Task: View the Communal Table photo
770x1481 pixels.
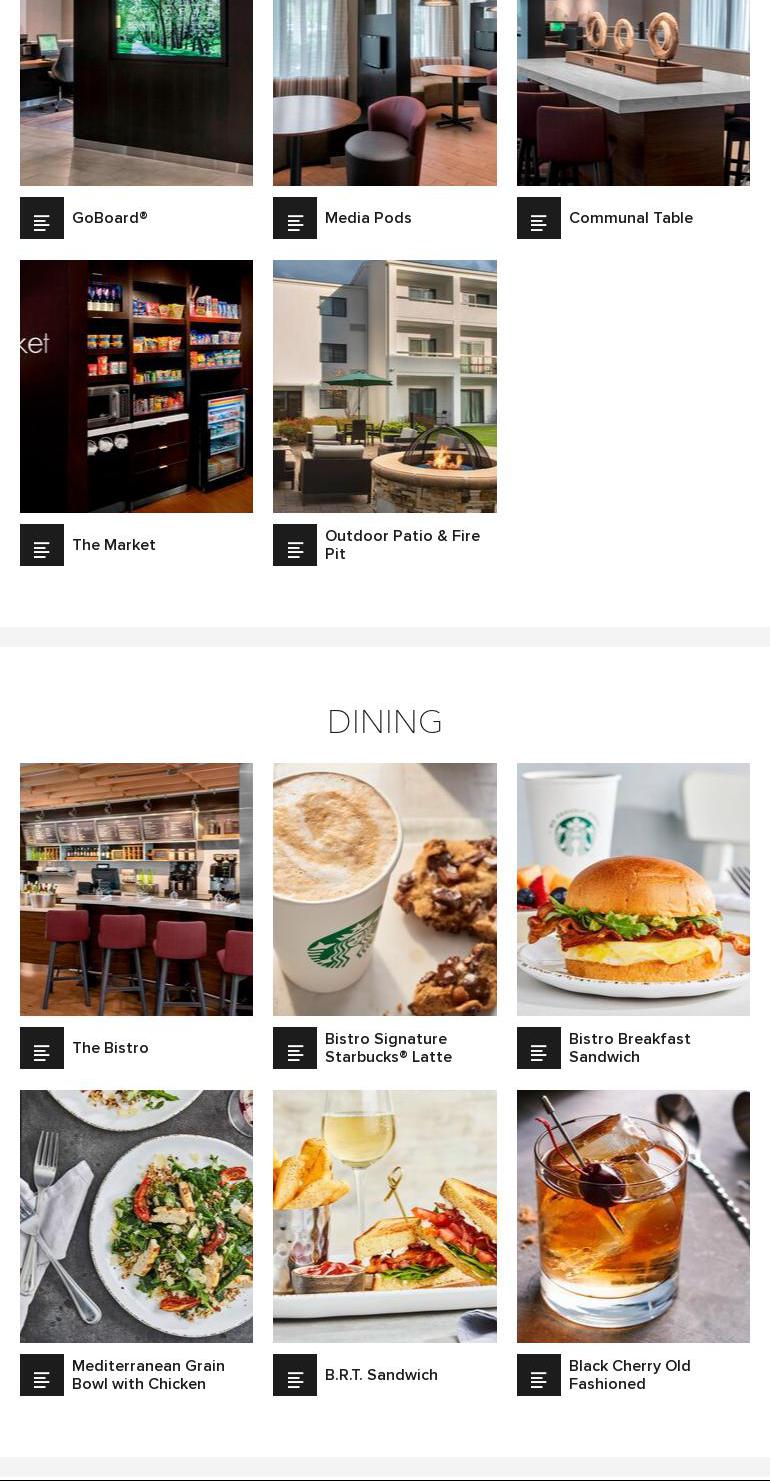Action: tap(633, 90)
